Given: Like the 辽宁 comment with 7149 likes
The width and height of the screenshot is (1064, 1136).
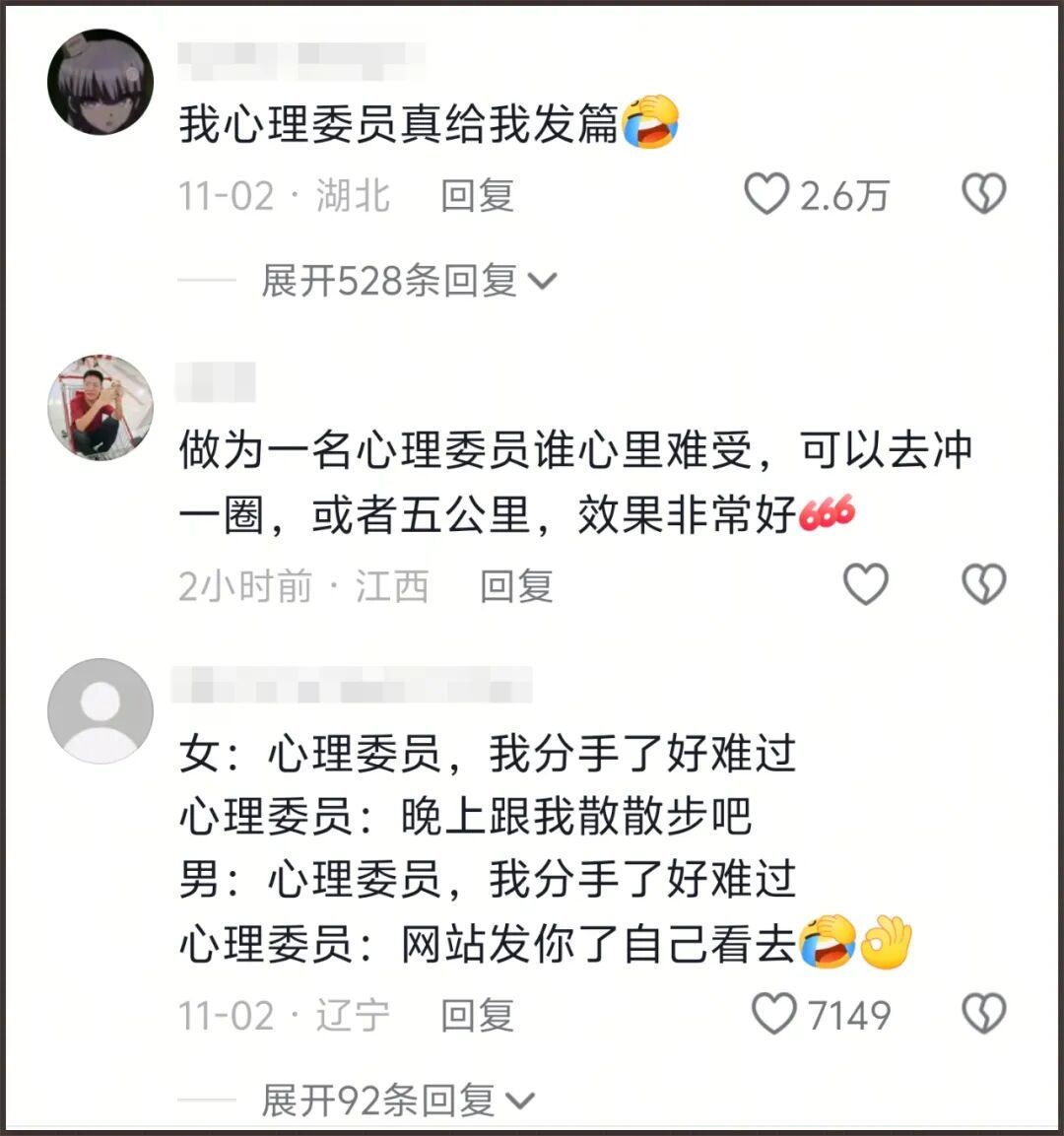Looking at the screenshot, I should point(774,1014).
